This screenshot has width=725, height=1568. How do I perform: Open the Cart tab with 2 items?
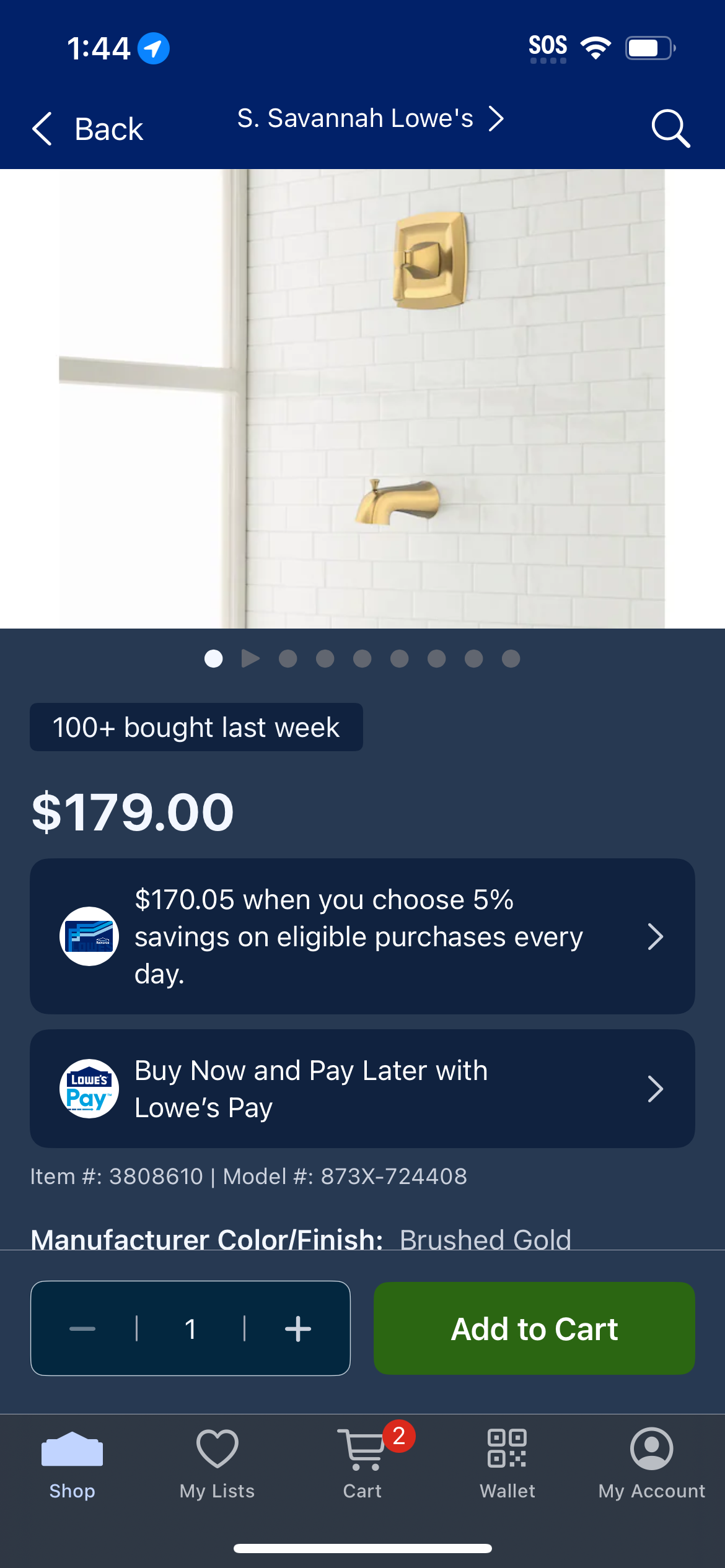click(x=362, y=1465)
